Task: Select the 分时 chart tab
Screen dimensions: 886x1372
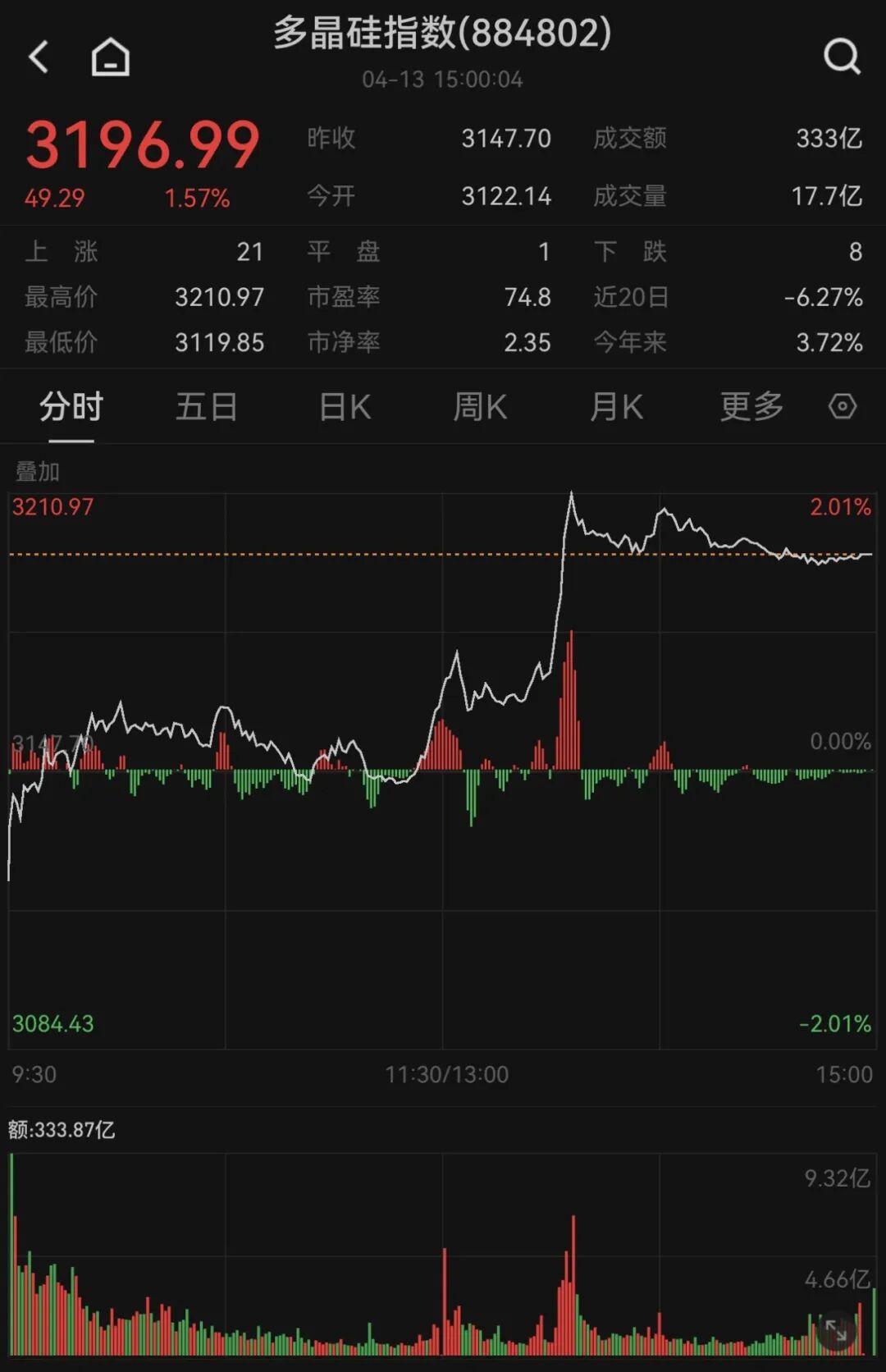Action: [x=71, y=407]
